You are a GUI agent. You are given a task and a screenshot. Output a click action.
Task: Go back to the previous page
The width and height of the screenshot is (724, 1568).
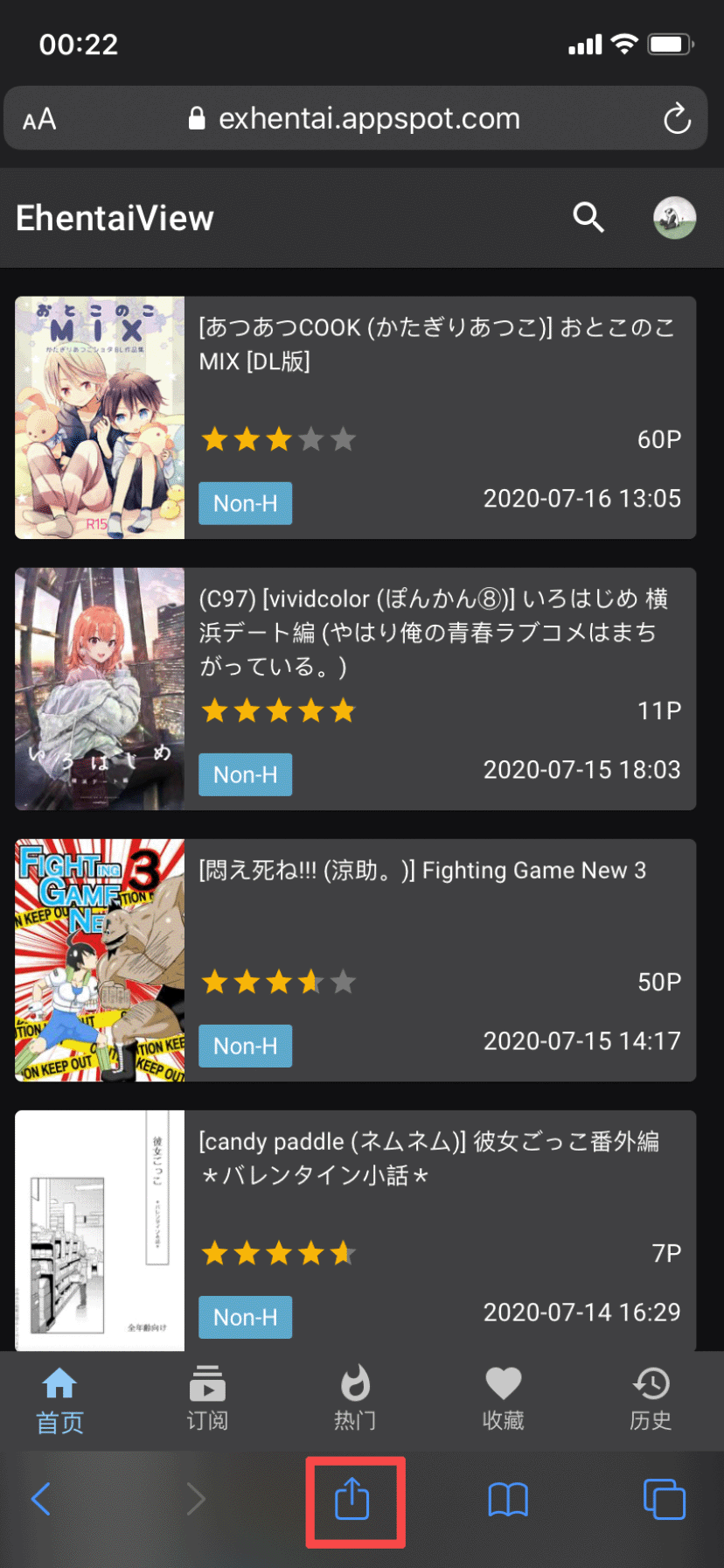(41, 1499)
